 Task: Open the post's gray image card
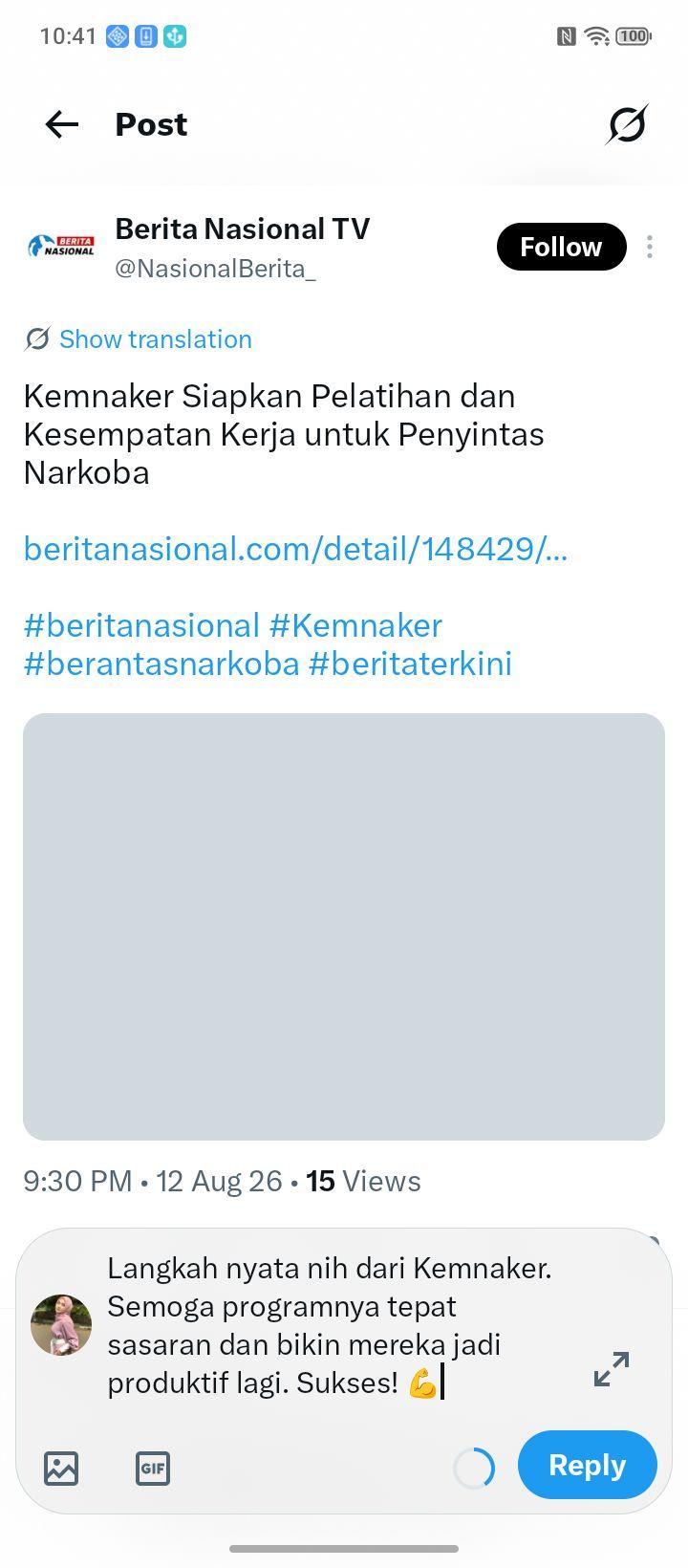coord(344,926)
